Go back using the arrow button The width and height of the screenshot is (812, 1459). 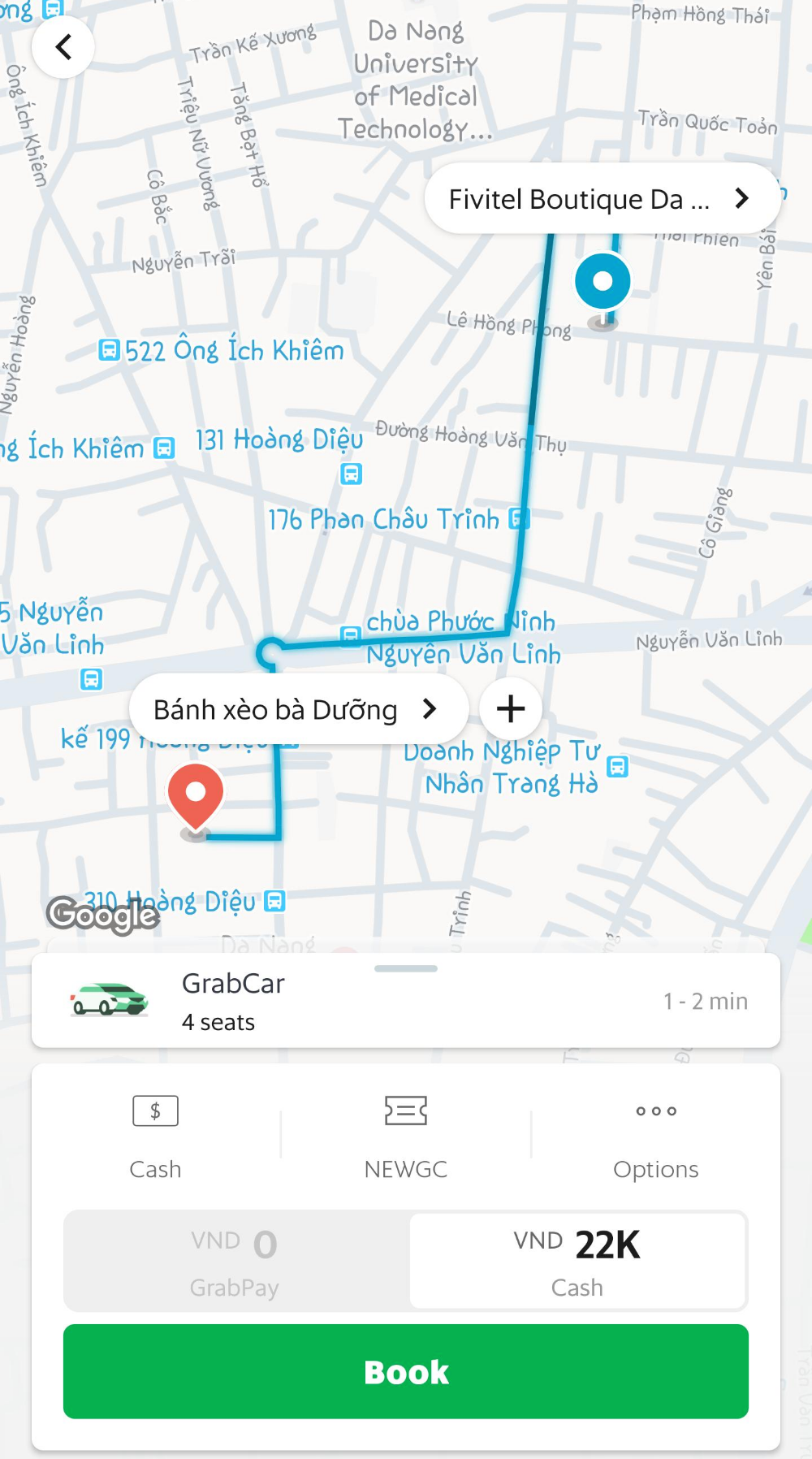63,47
